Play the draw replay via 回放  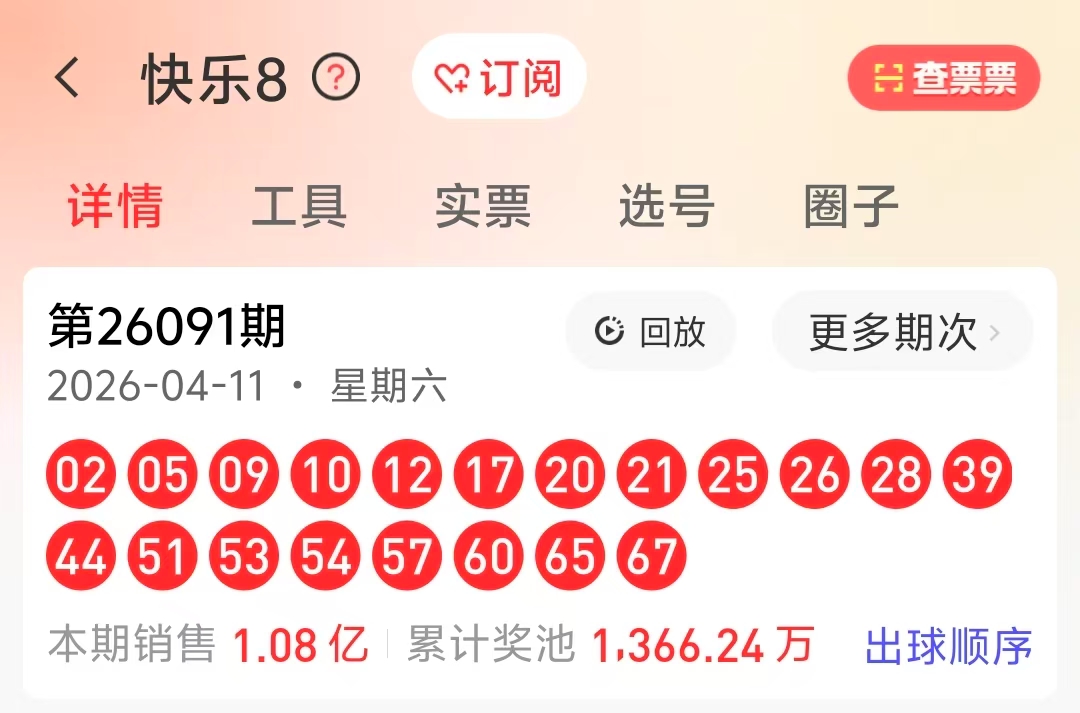click(651, 331)
